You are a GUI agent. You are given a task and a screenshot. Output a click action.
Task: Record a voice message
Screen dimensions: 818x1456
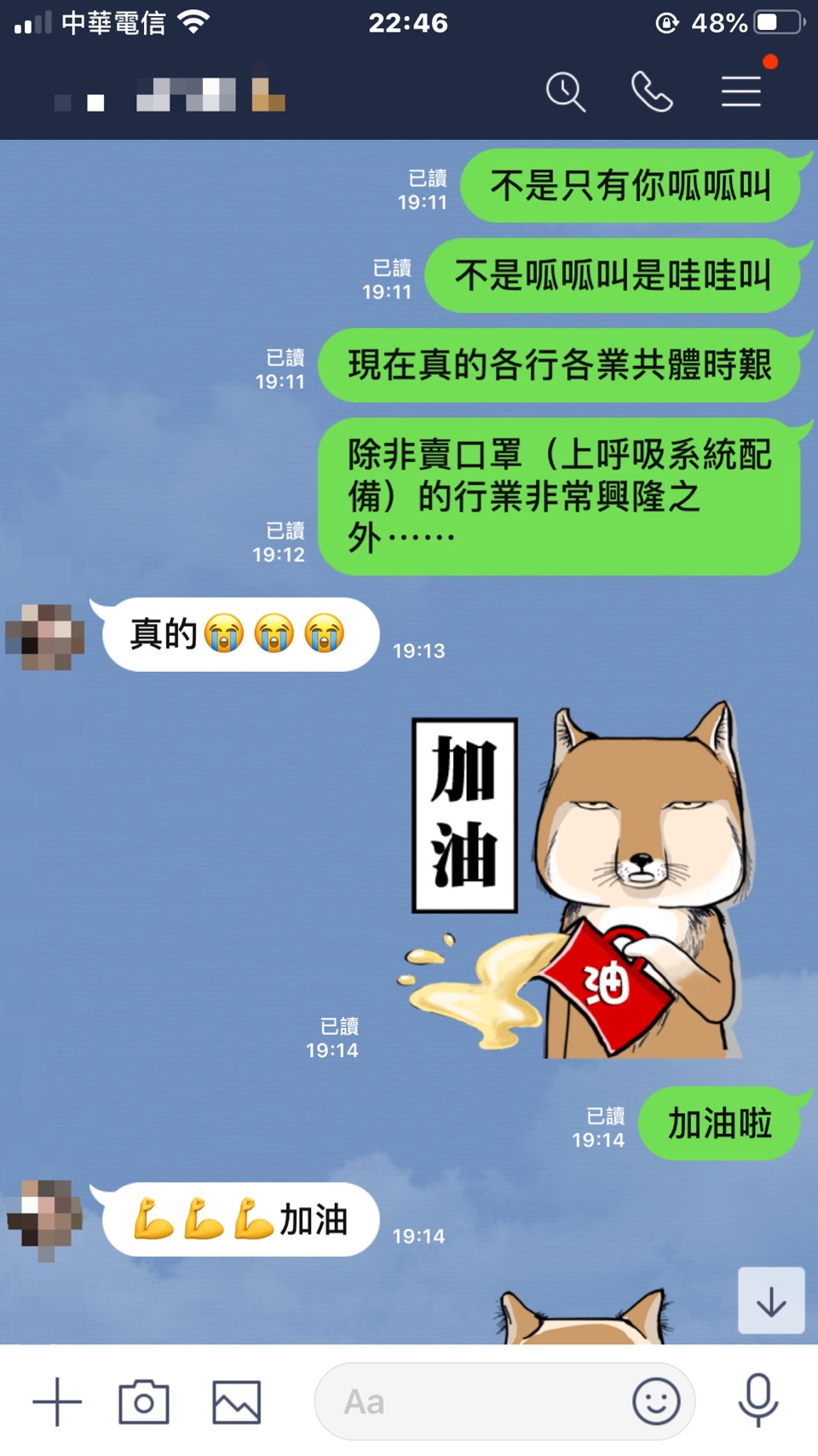click(x=758, y=1401)
